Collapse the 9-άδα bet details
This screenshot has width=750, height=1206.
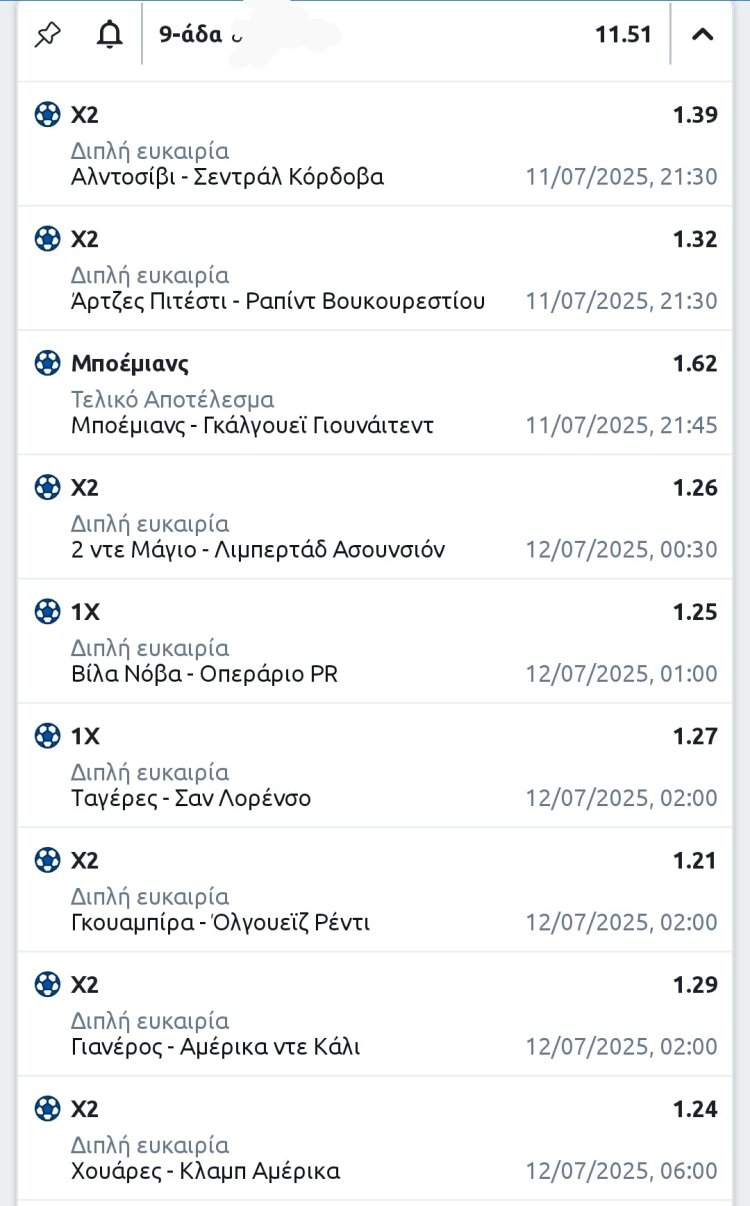tap(703, 34)
